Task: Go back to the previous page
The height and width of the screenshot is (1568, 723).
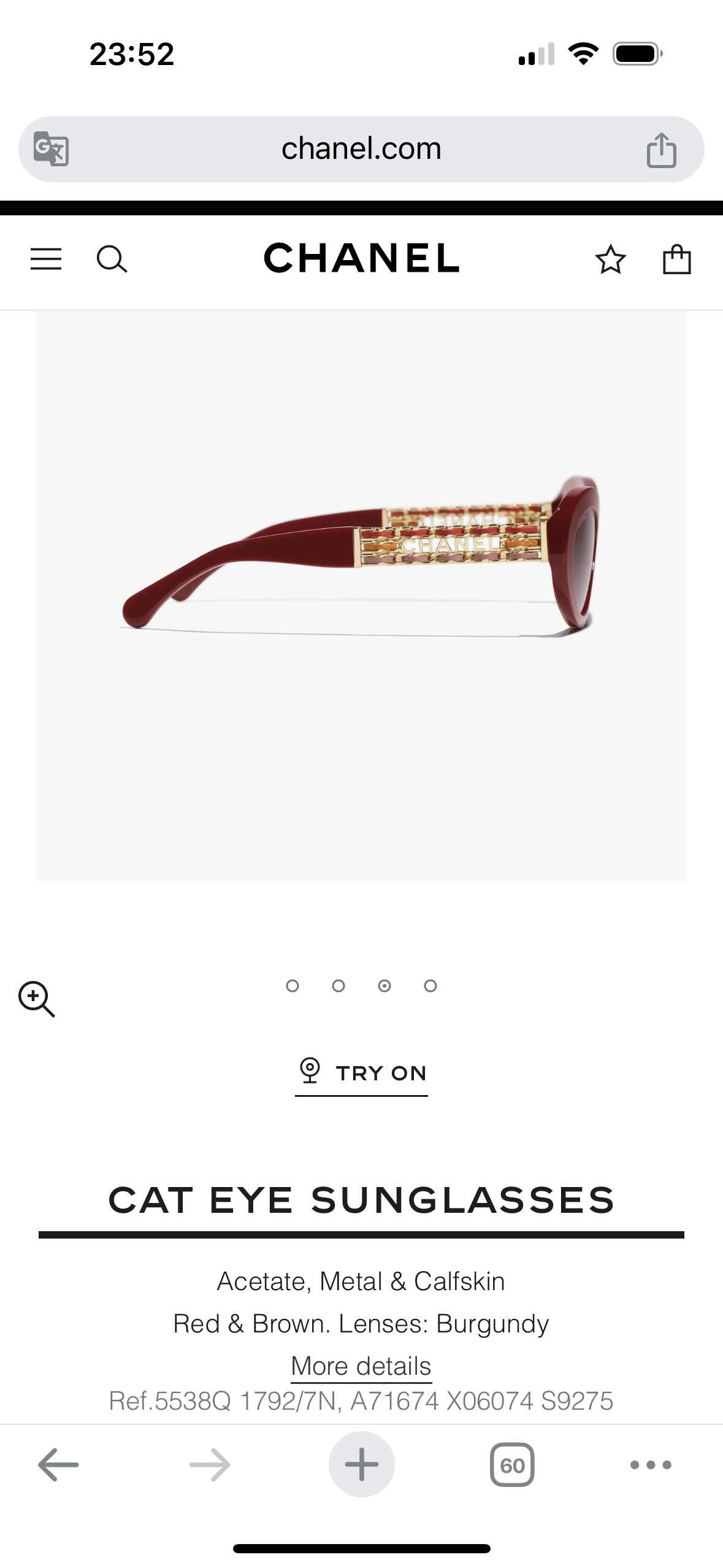Action: [58, 1465]
